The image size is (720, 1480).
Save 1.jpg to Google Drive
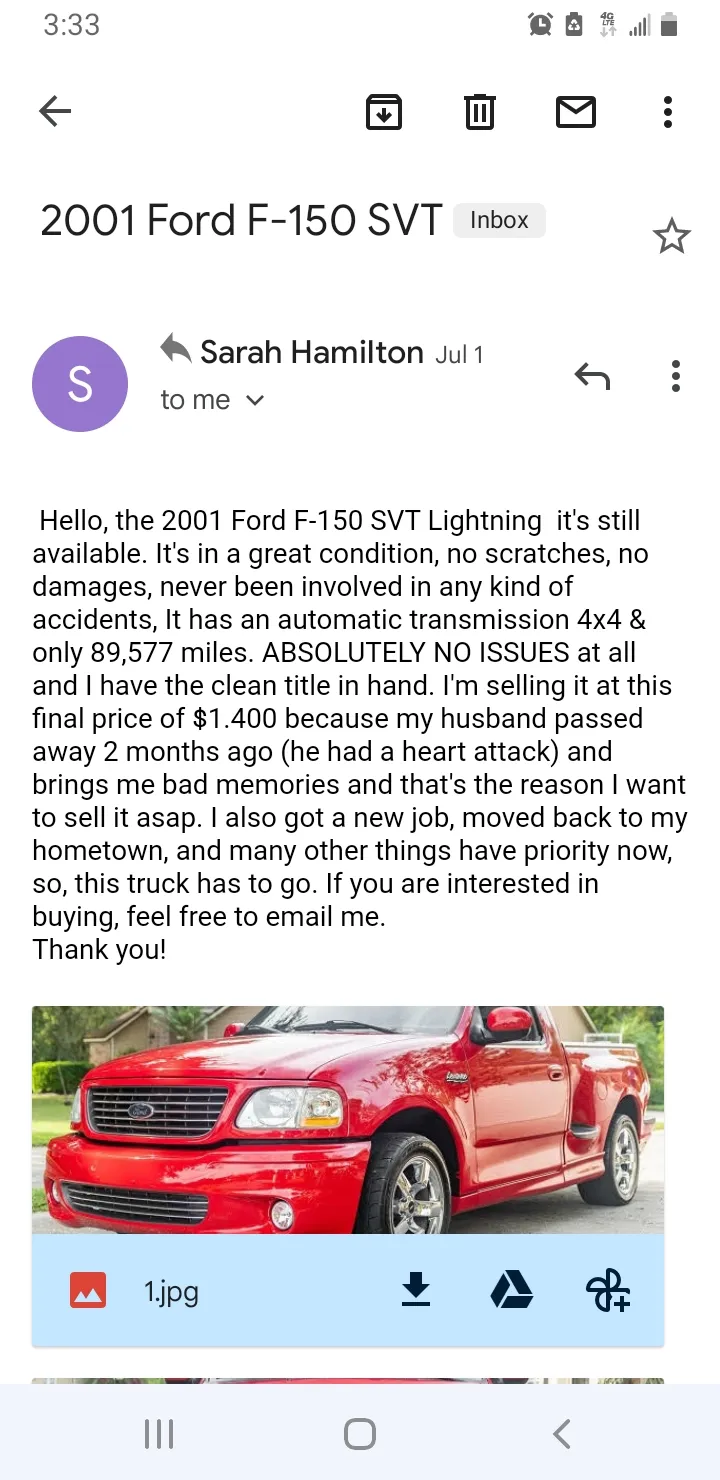pos(512,1291)
